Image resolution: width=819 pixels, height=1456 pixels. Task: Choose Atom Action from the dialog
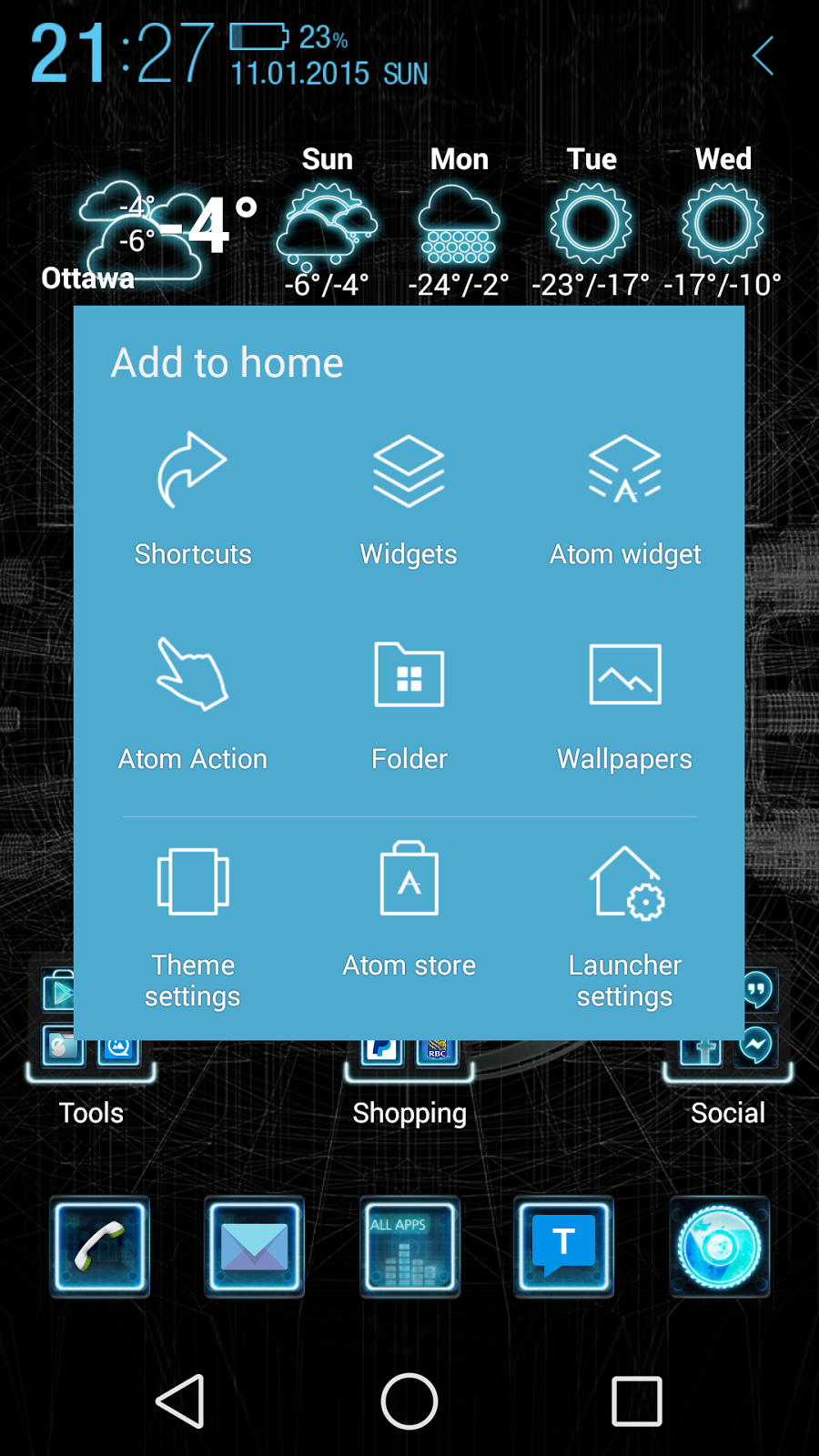coord(192,701)
